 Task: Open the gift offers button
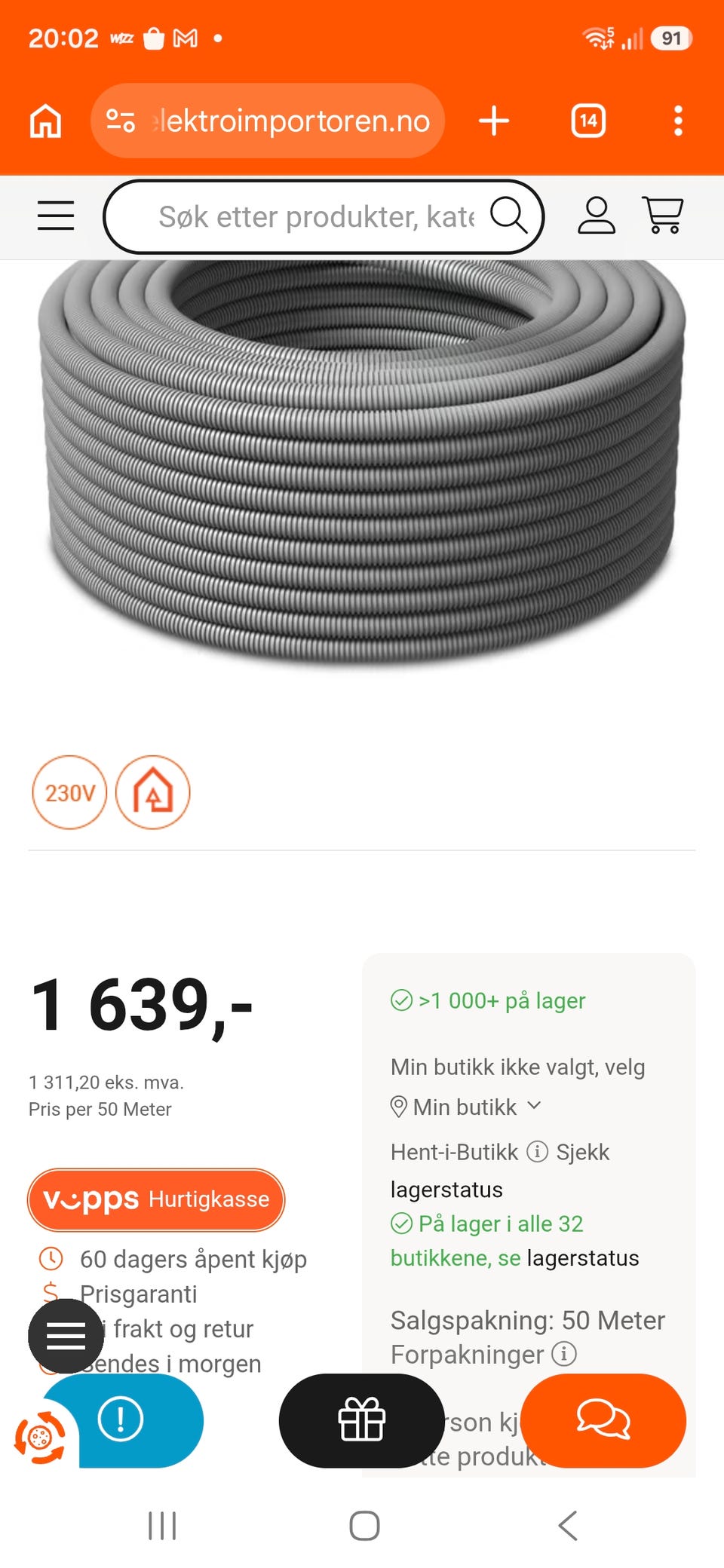tap(362, 1420)
